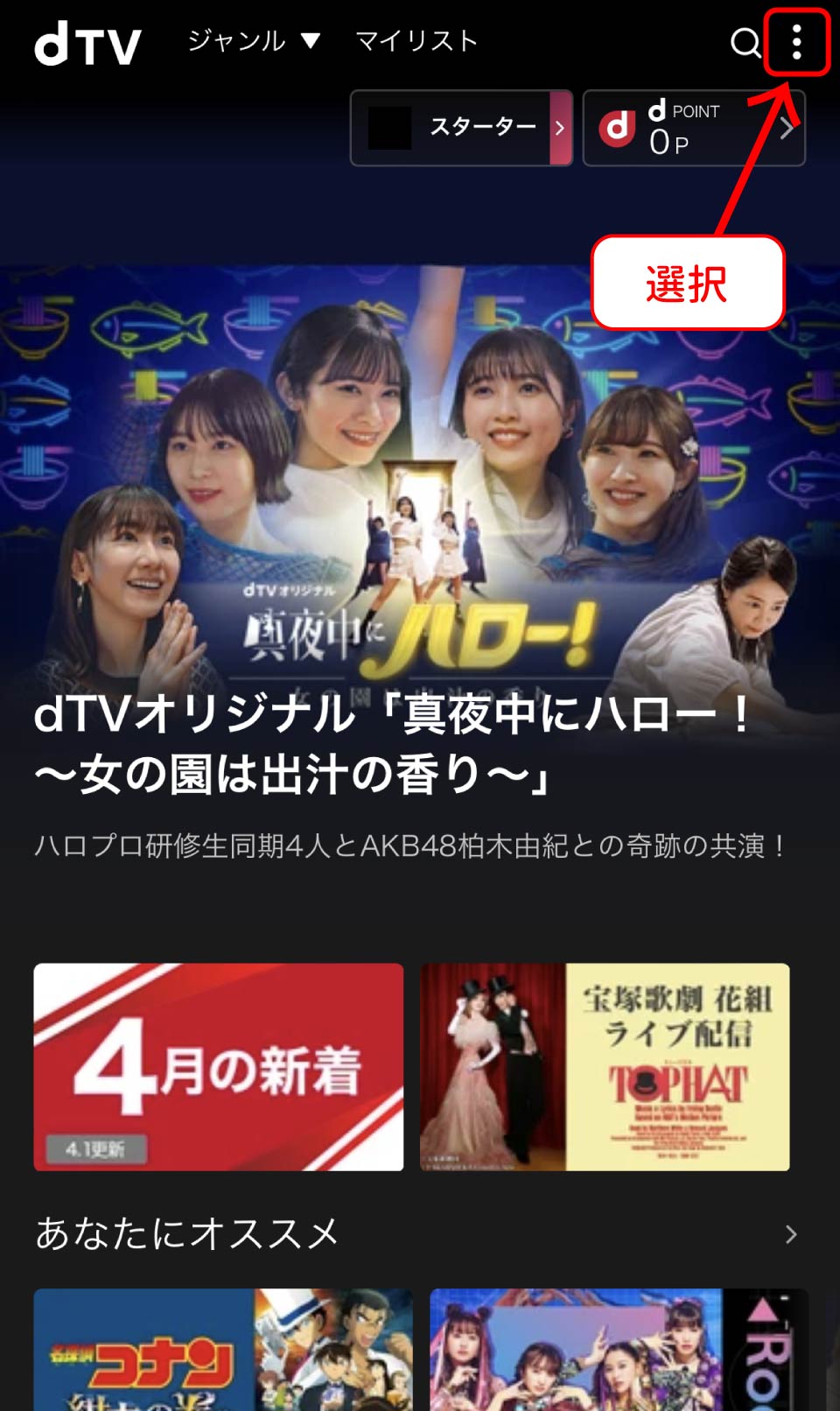840x1411 pixels.
Task: Expand the あなたにオススメ section
Action: (790, 1234)
